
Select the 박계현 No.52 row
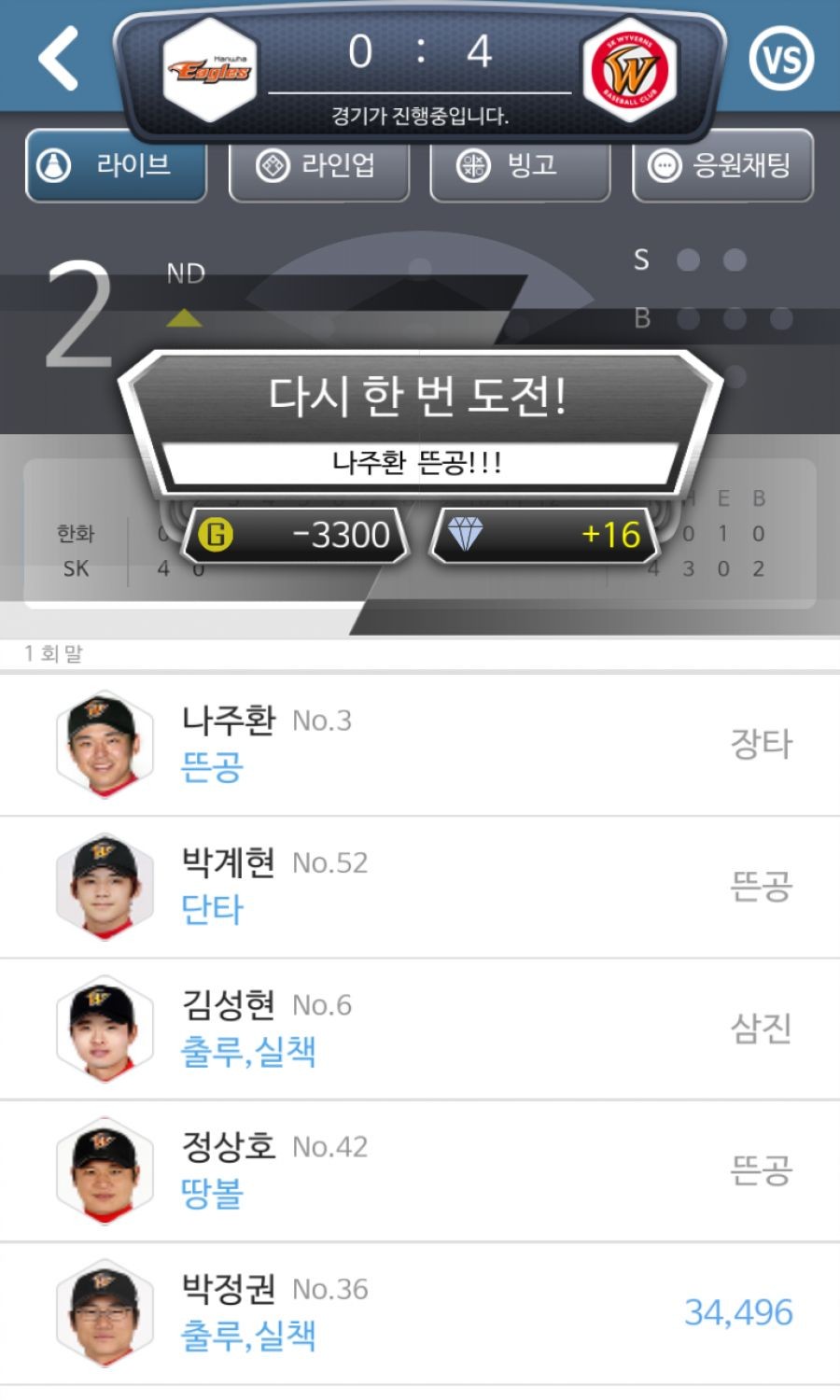pos(420,887)
